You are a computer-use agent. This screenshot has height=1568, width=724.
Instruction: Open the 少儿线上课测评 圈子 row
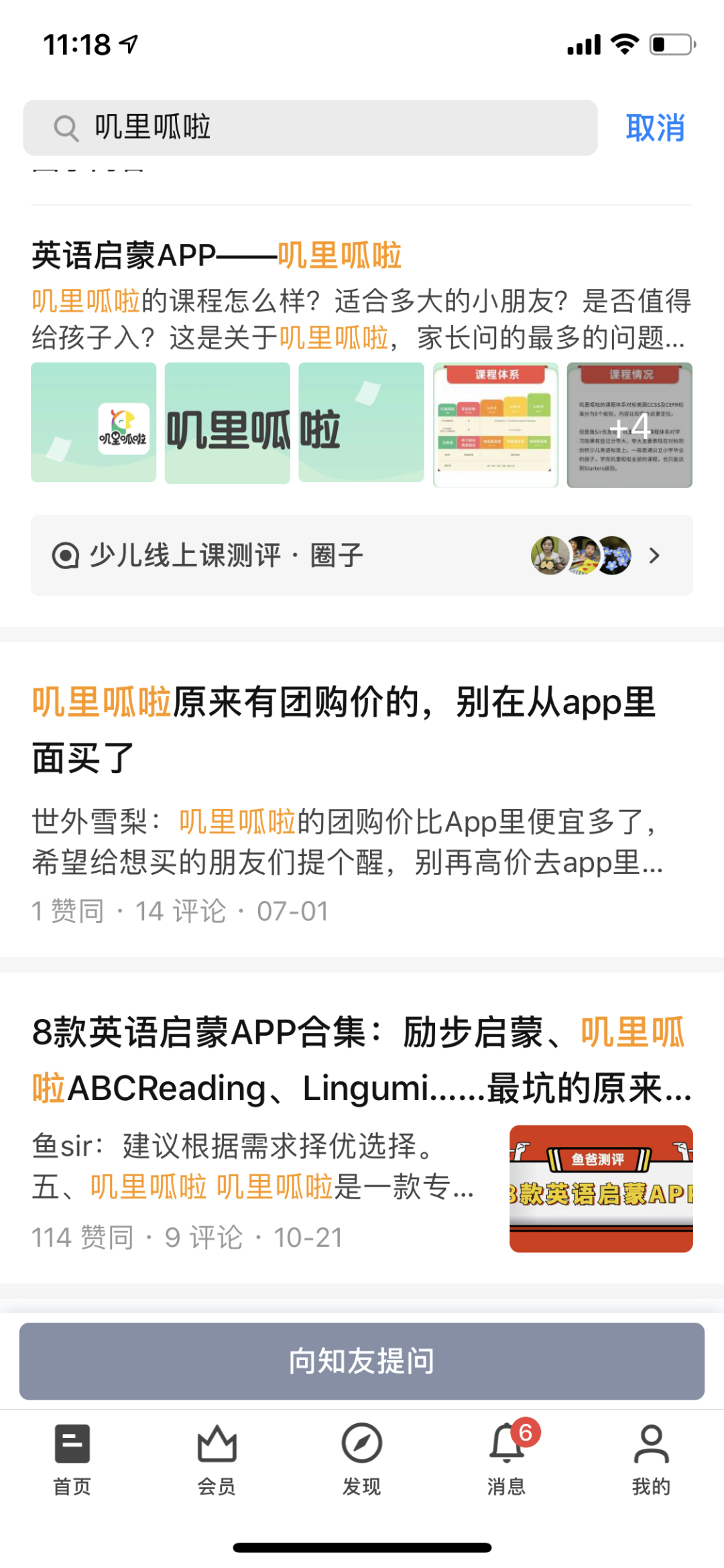coord(361,555)
